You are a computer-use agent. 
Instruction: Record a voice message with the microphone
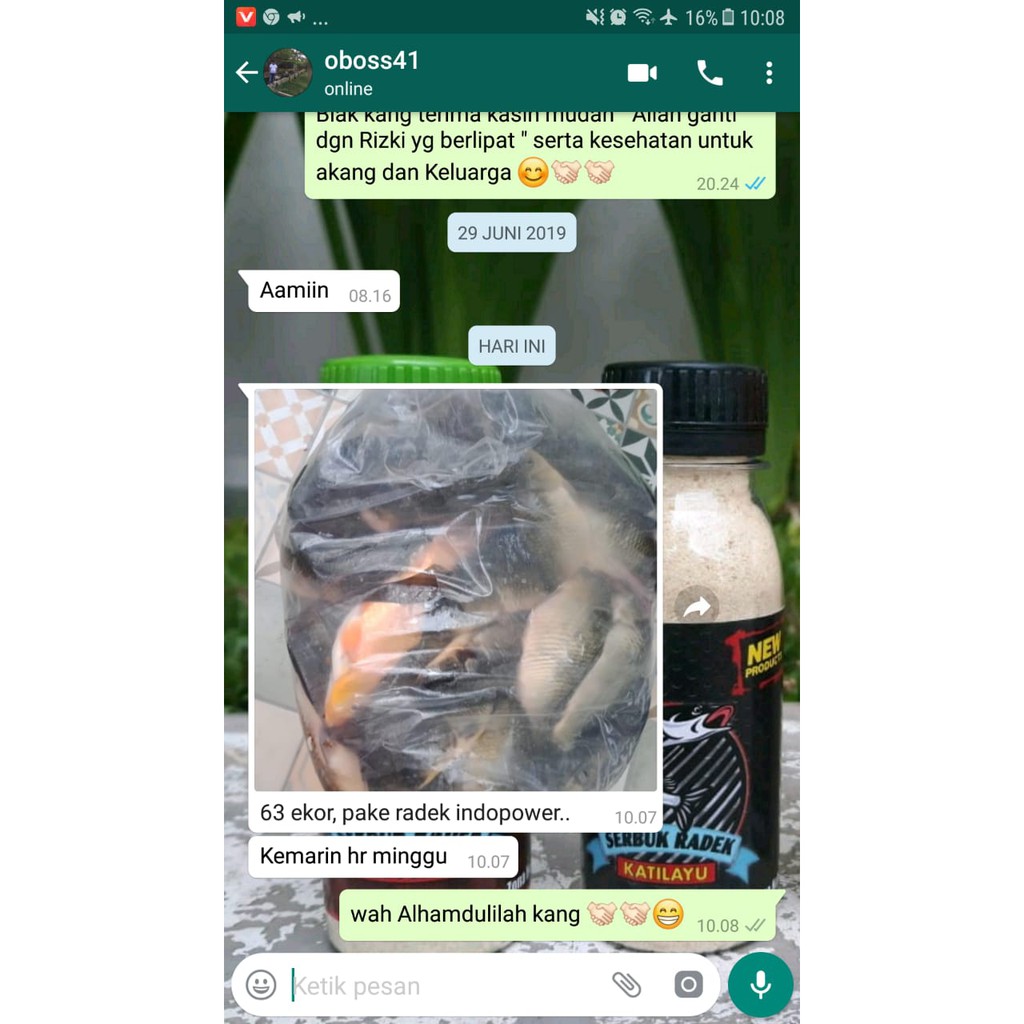pos(761,985)
